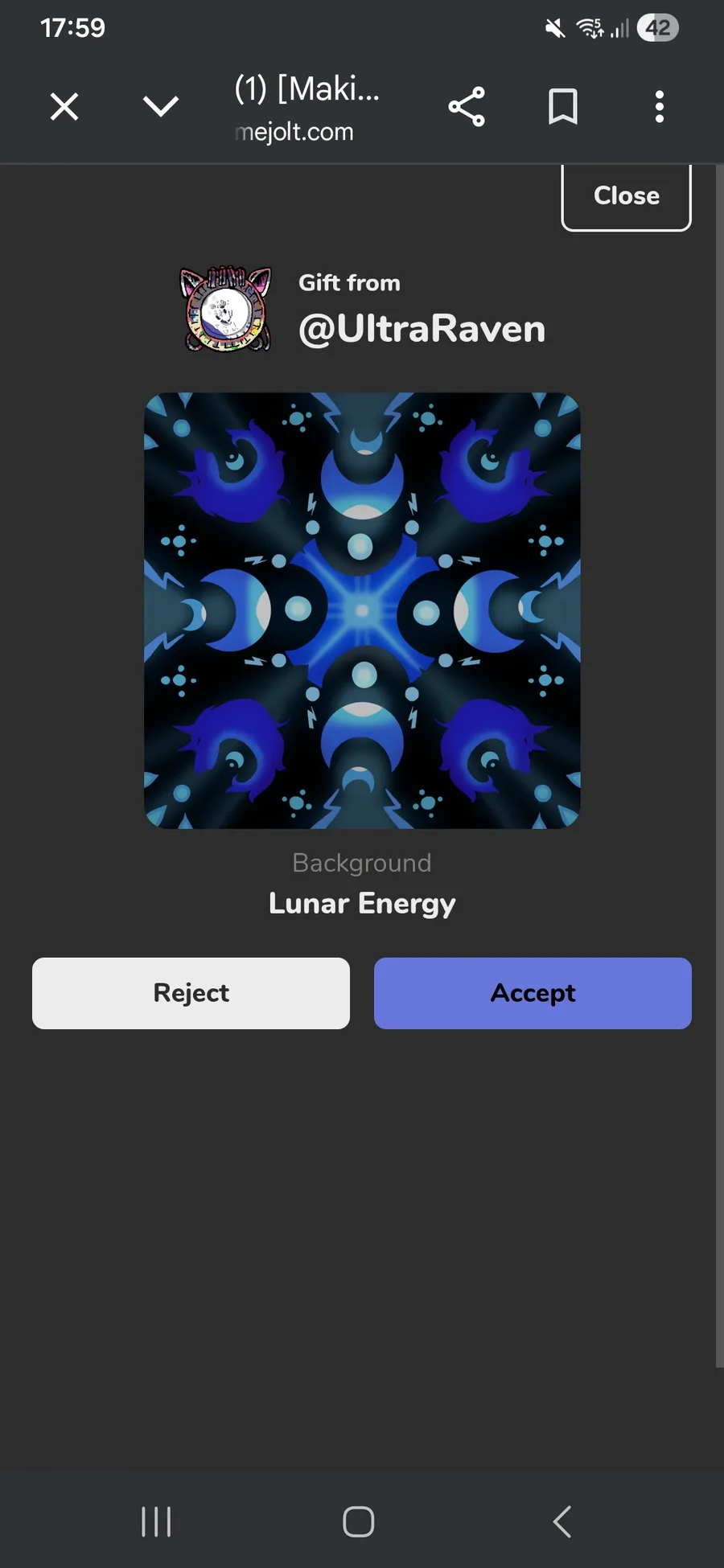The image size is (724, 1568).
Task: Share this page link
Action: (x=467, y=106)
